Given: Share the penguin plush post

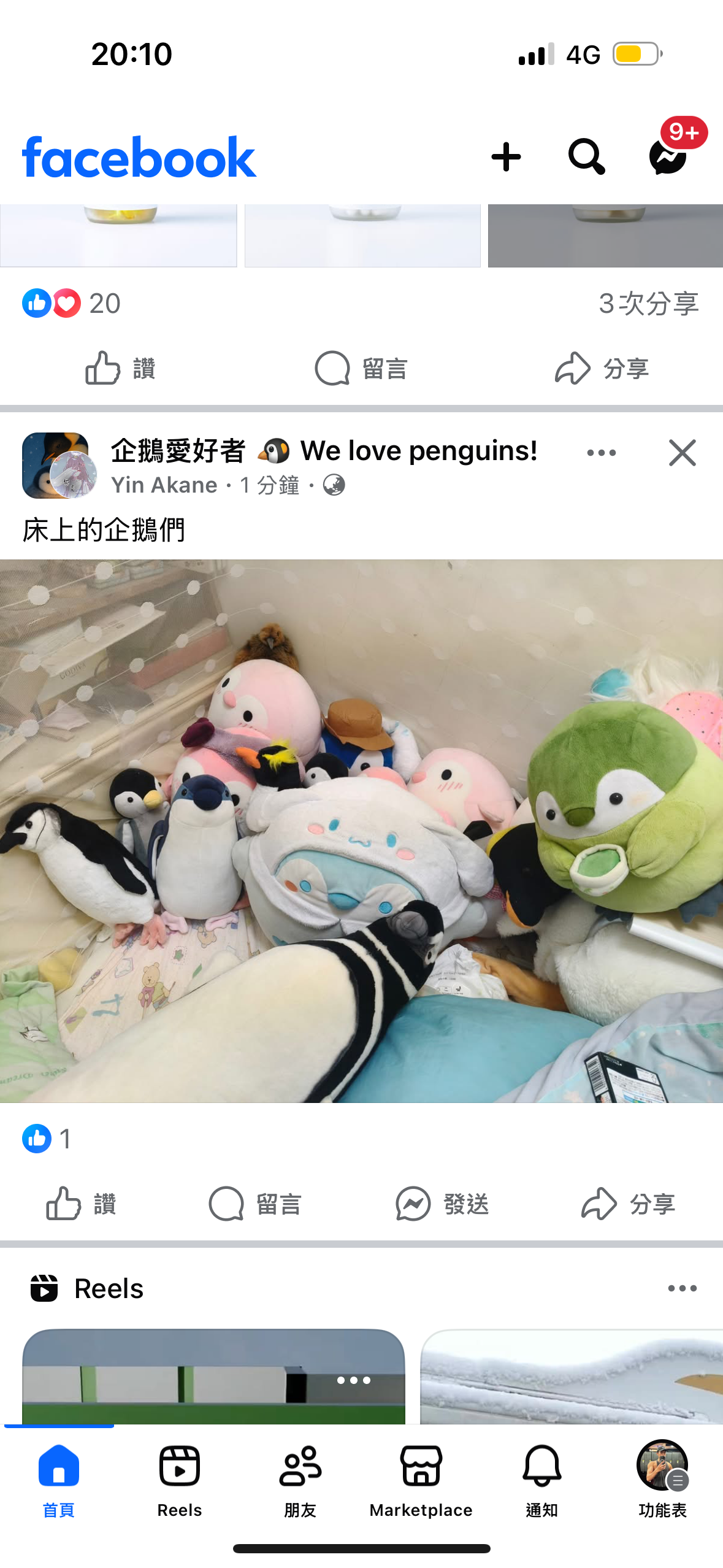Looking at the screenshot, I should click(628, 1204).
